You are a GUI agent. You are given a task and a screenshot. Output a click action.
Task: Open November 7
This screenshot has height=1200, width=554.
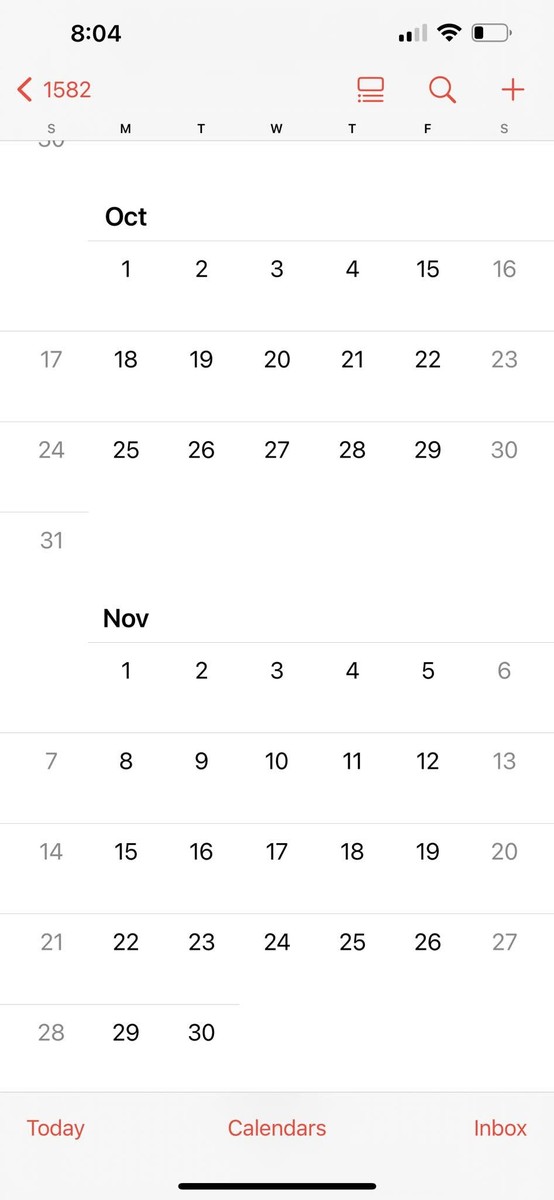[51, 762]
